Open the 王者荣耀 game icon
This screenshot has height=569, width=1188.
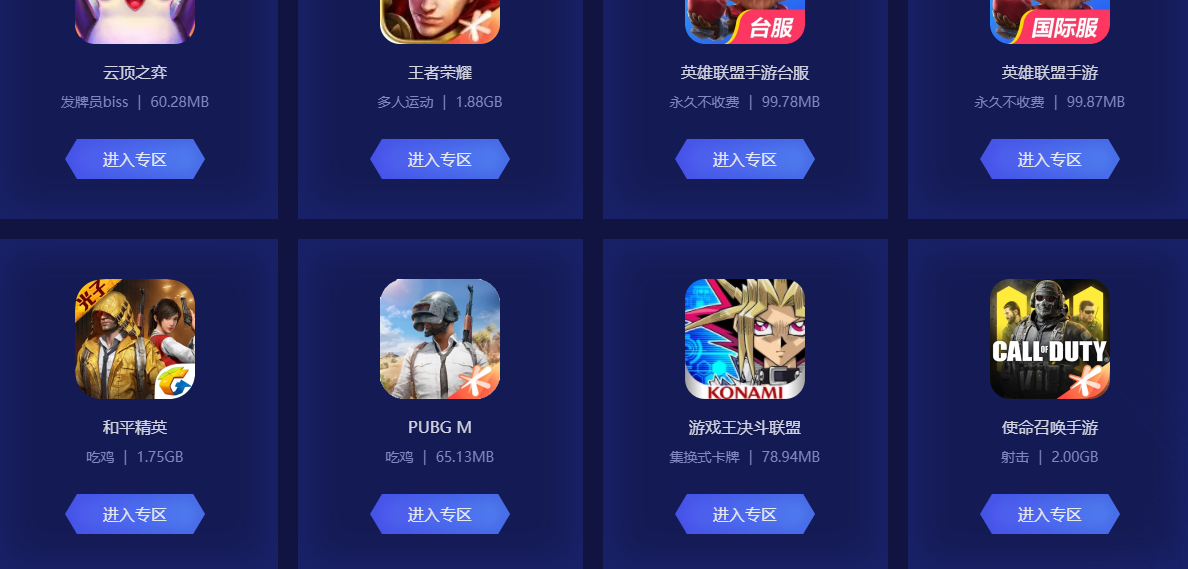pyautogui.click(x=440, y=20)
